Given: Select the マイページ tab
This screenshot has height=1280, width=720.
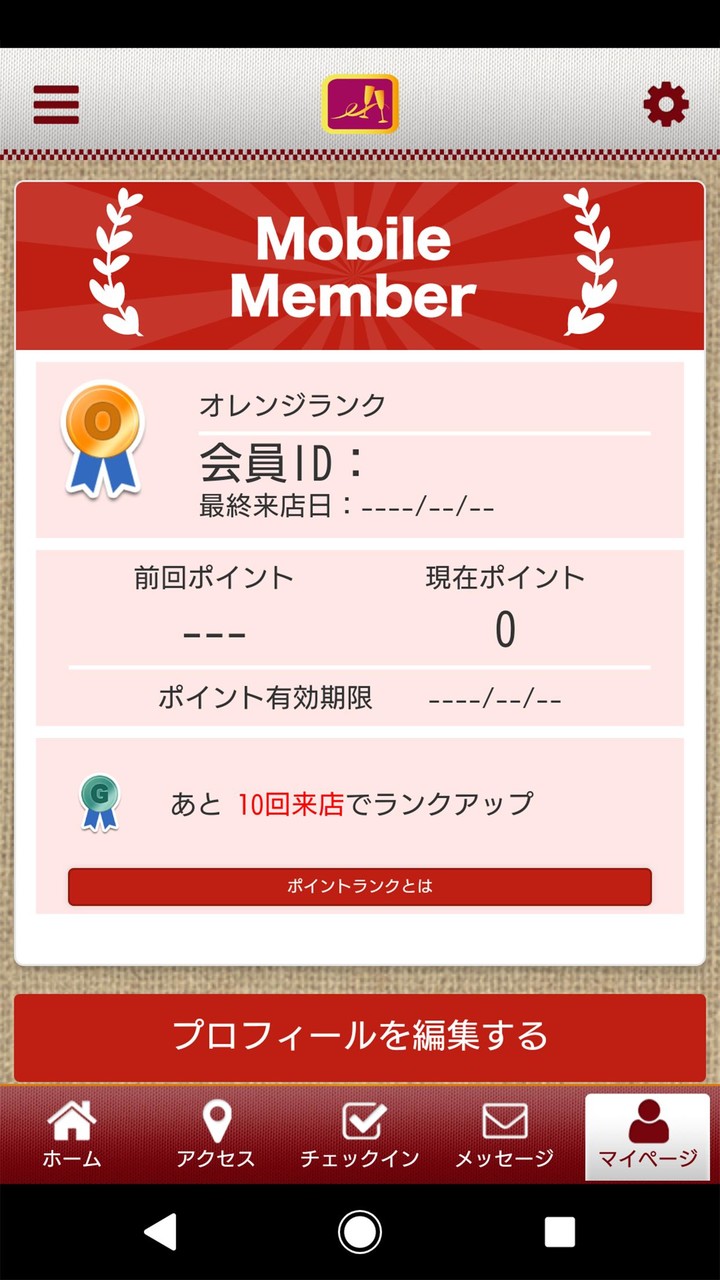Looking at the screenshot, I should pyautogui.click(x=647, y=1136).
